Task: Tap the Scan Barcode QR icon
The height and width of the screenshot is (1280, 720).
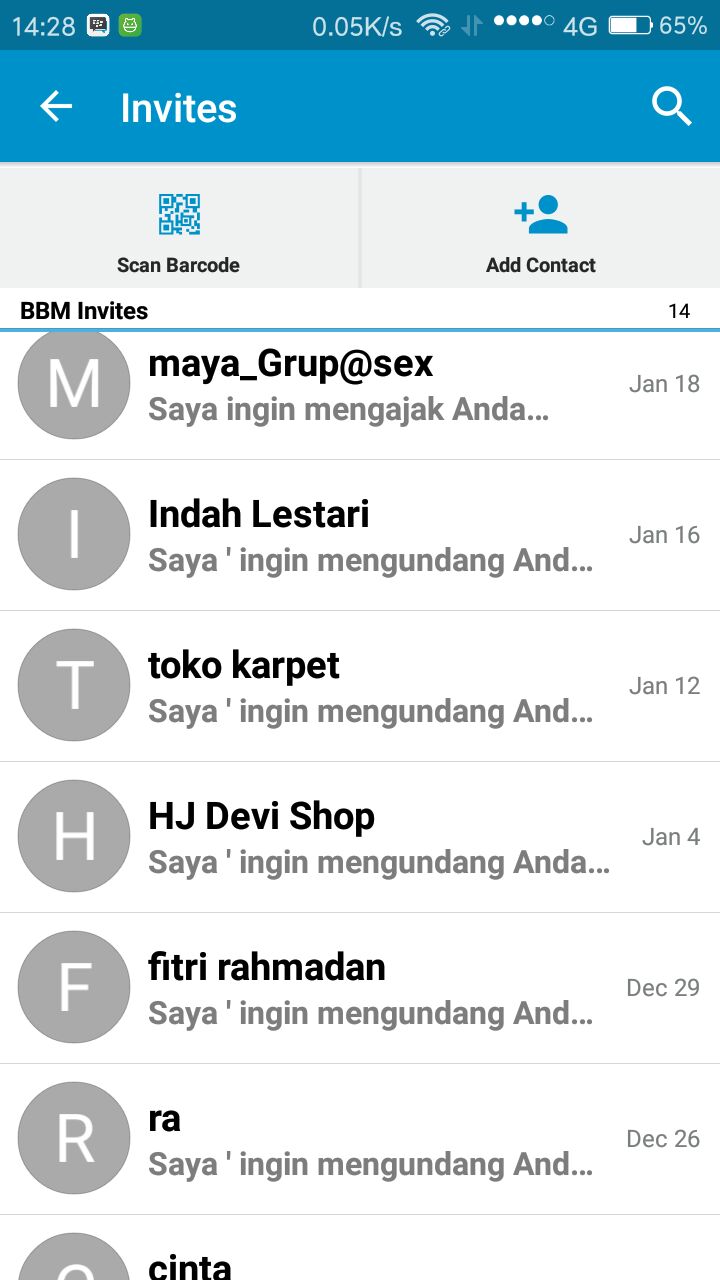Action: click(x=179, y=211)
